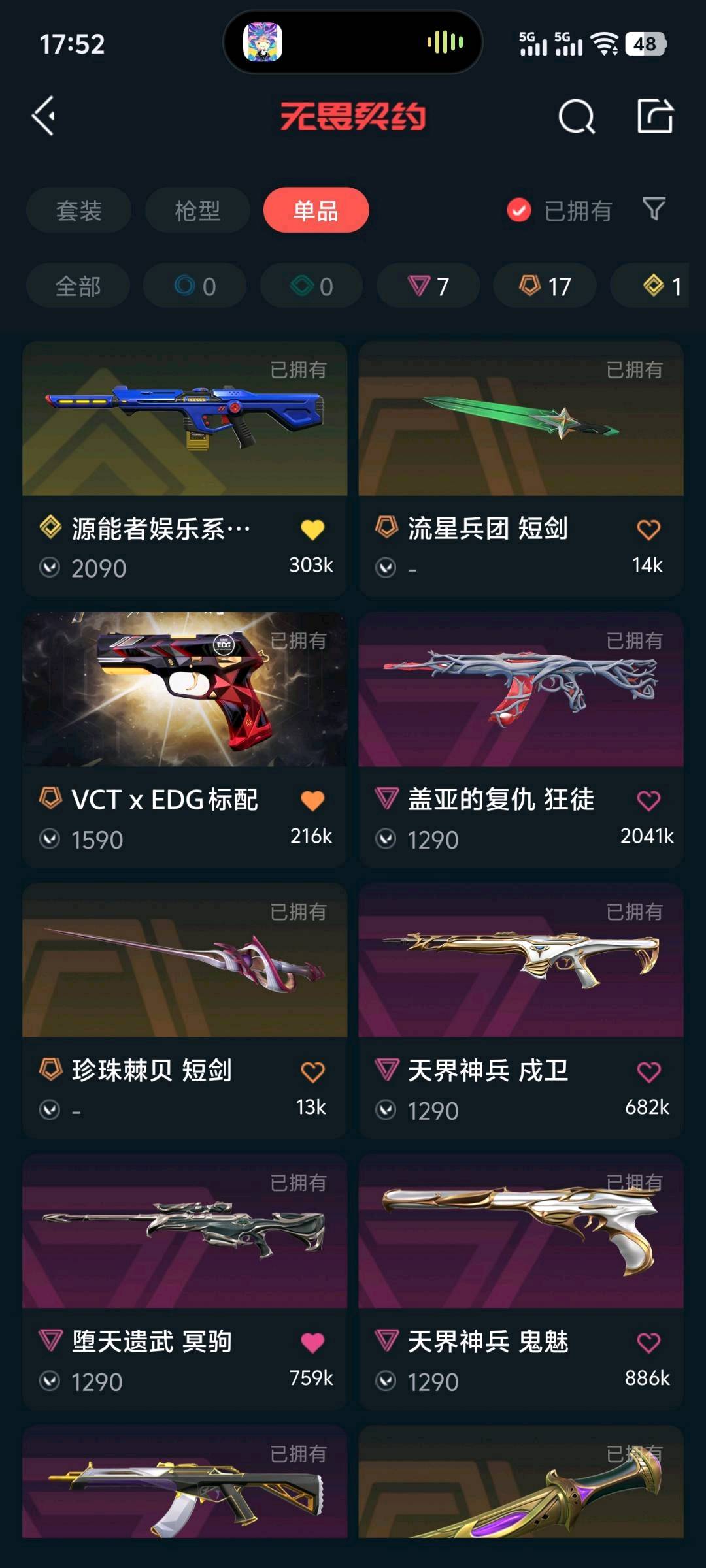Select the 单品 tab
The width and height of the screenshot is (706, 1568).
point(316,210)
